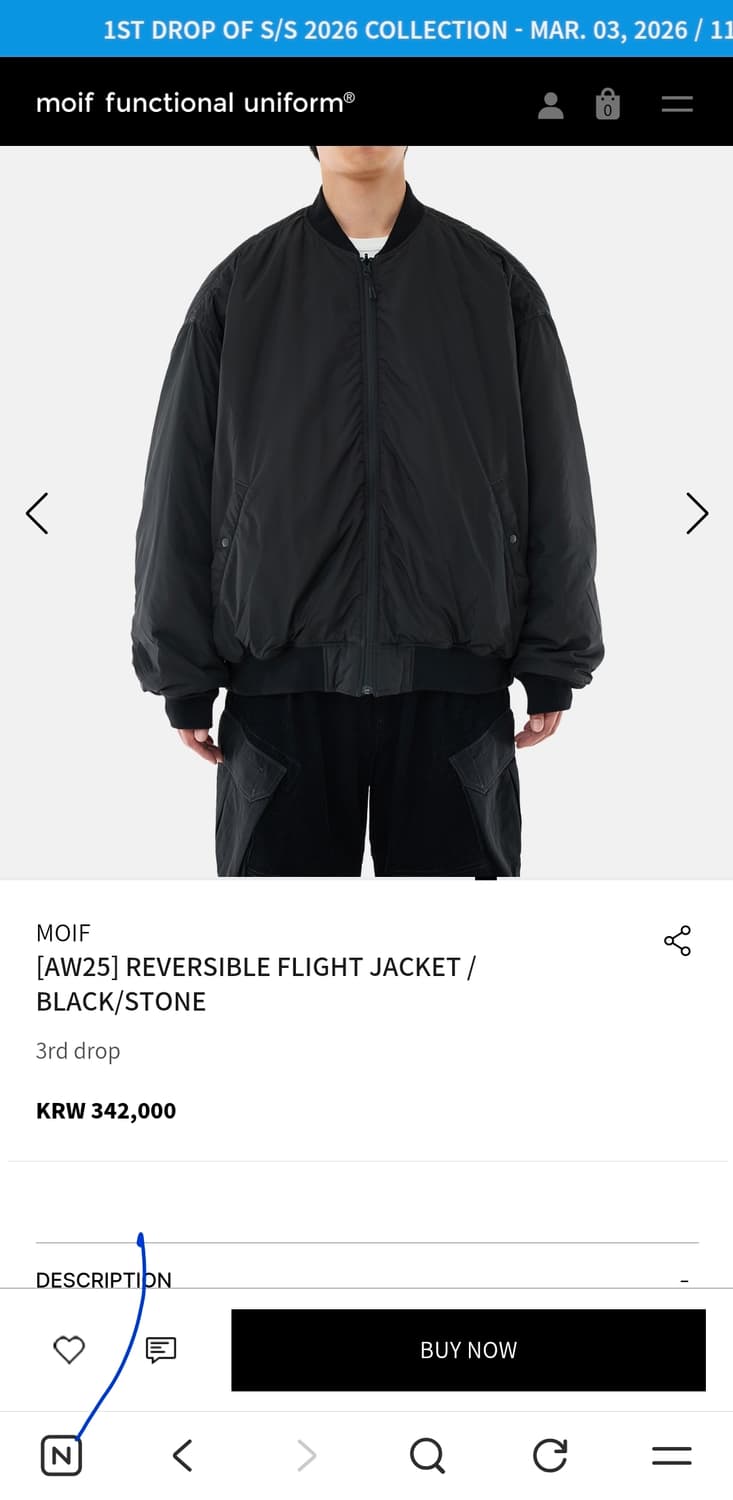Screen dimensions: 733x1500
Task: View the previous product photo
Action: coord(37,513)
